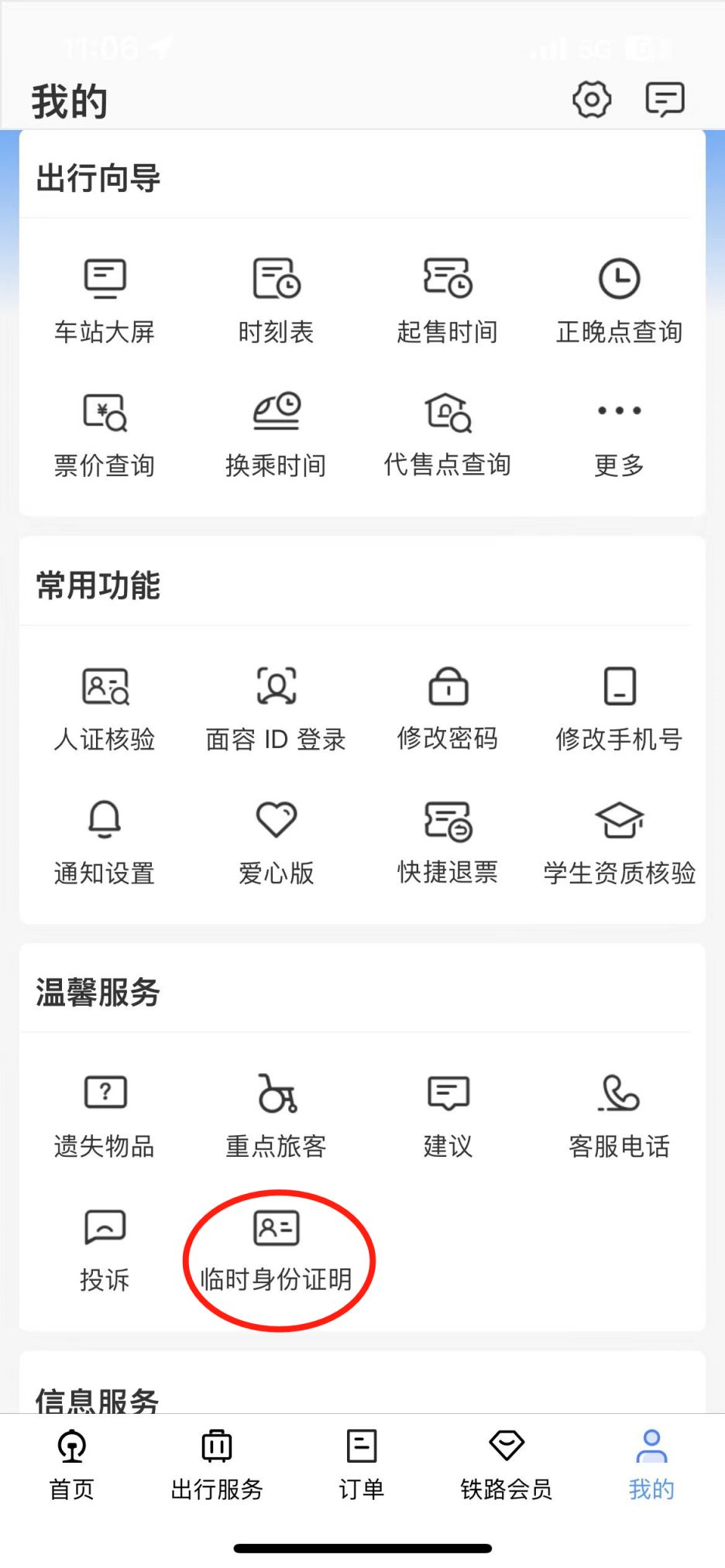View the 时刻表 timetable

click(277, 300)
